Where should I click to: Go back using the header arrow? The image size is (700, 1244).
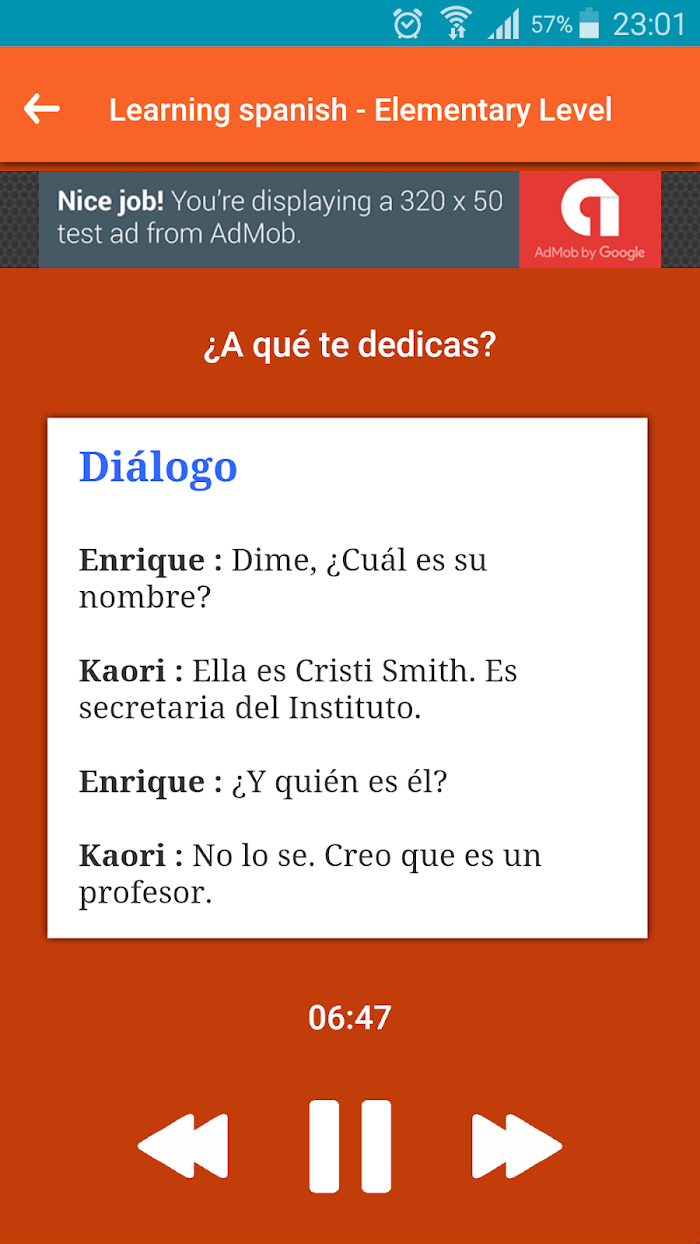[42, 109]
